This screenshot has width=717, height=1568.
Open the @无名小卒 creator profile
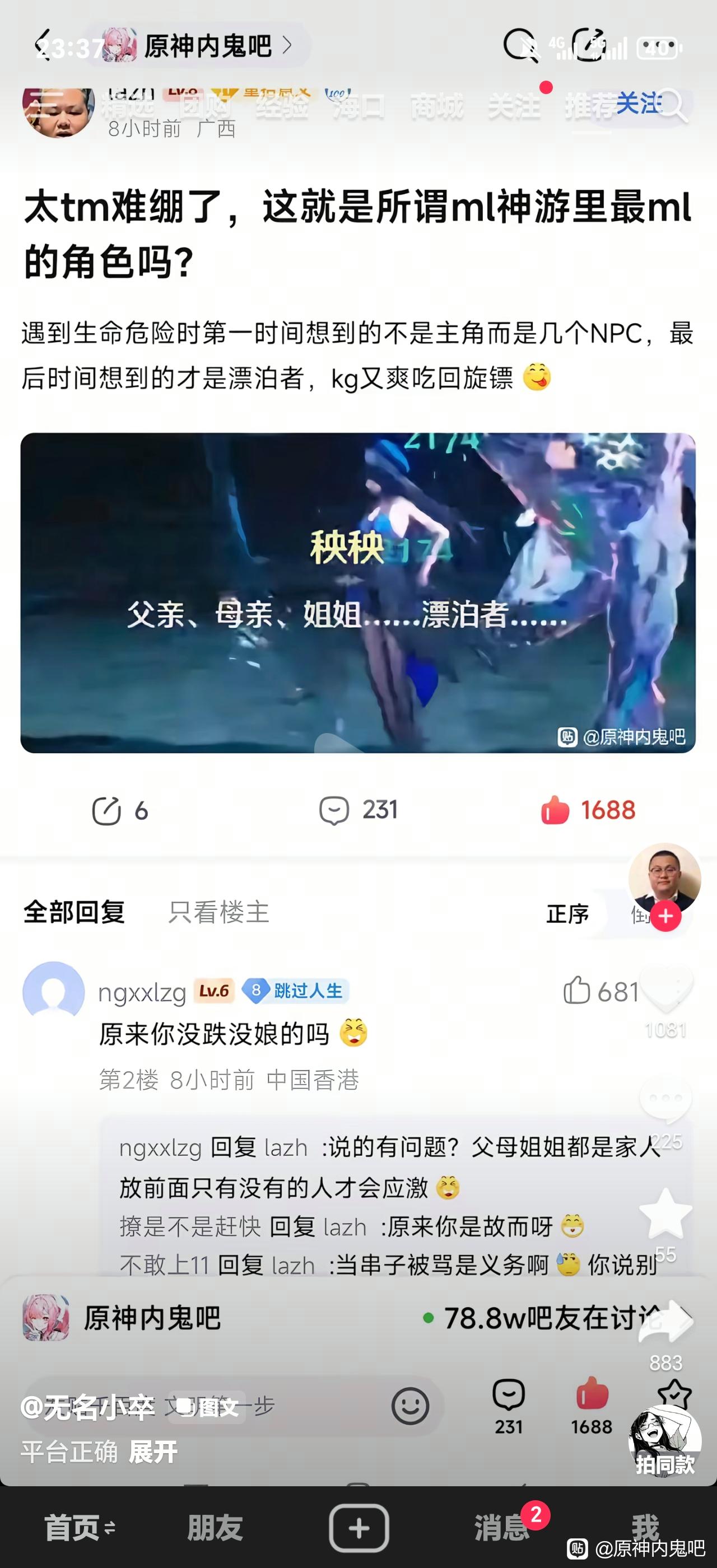click(87, 1407)
